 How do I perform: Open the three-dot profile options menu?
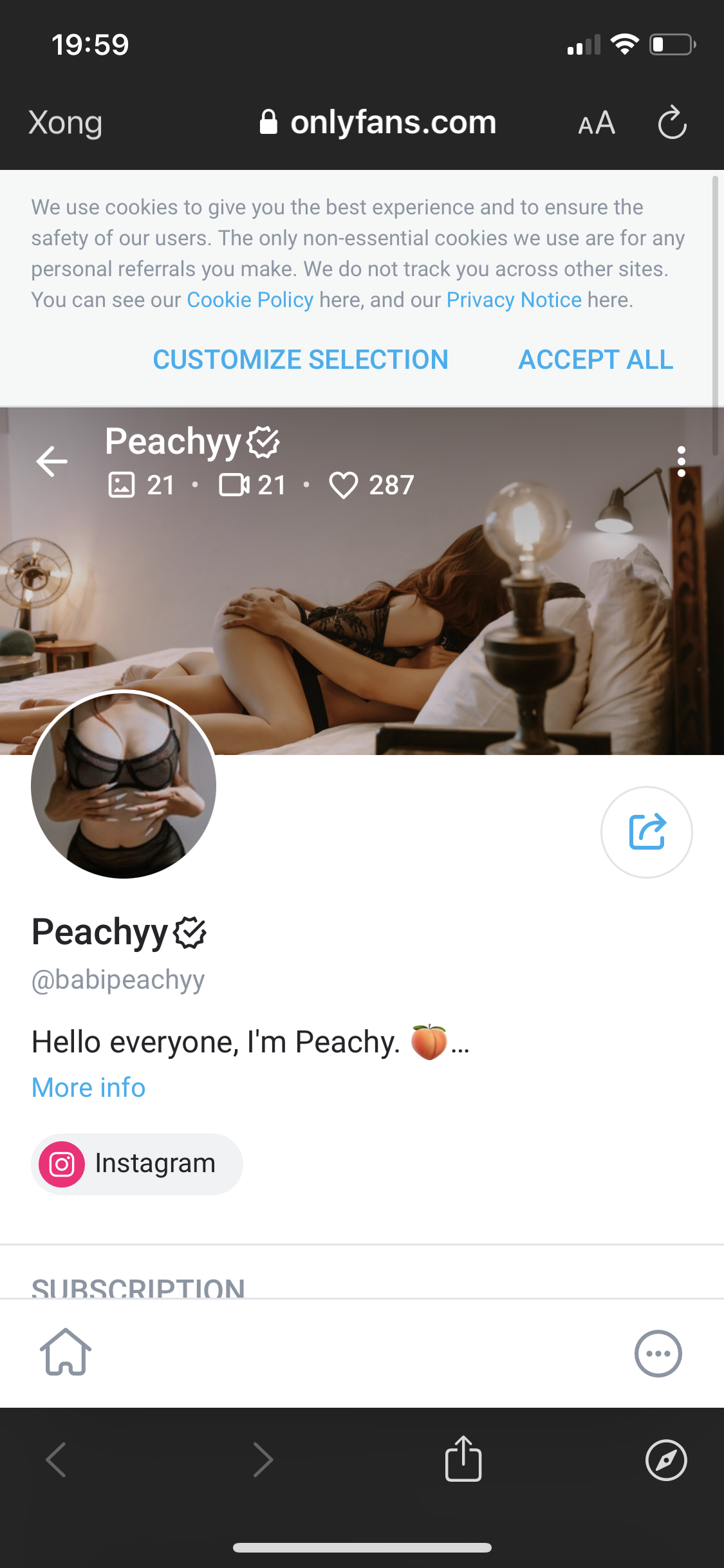[x=681, y=461]
